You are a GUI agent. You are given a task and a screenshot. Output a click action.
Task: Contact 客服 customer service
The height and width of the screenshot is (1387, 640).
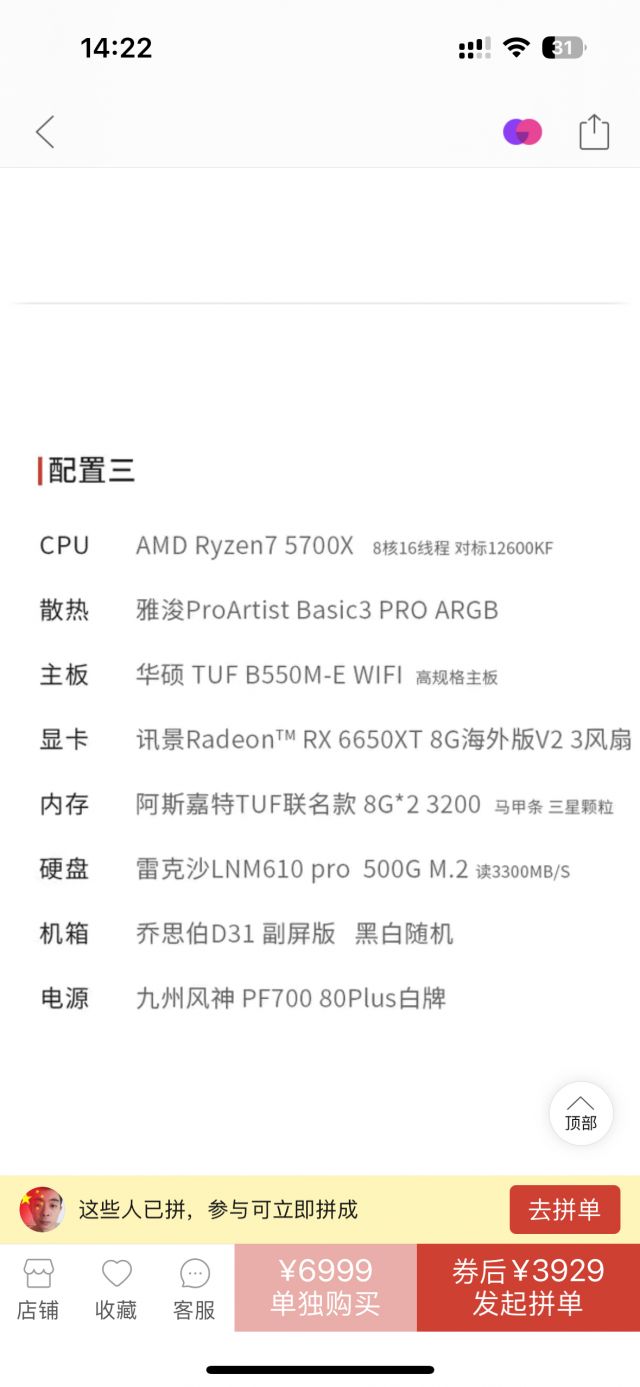tap(194, 1289)
